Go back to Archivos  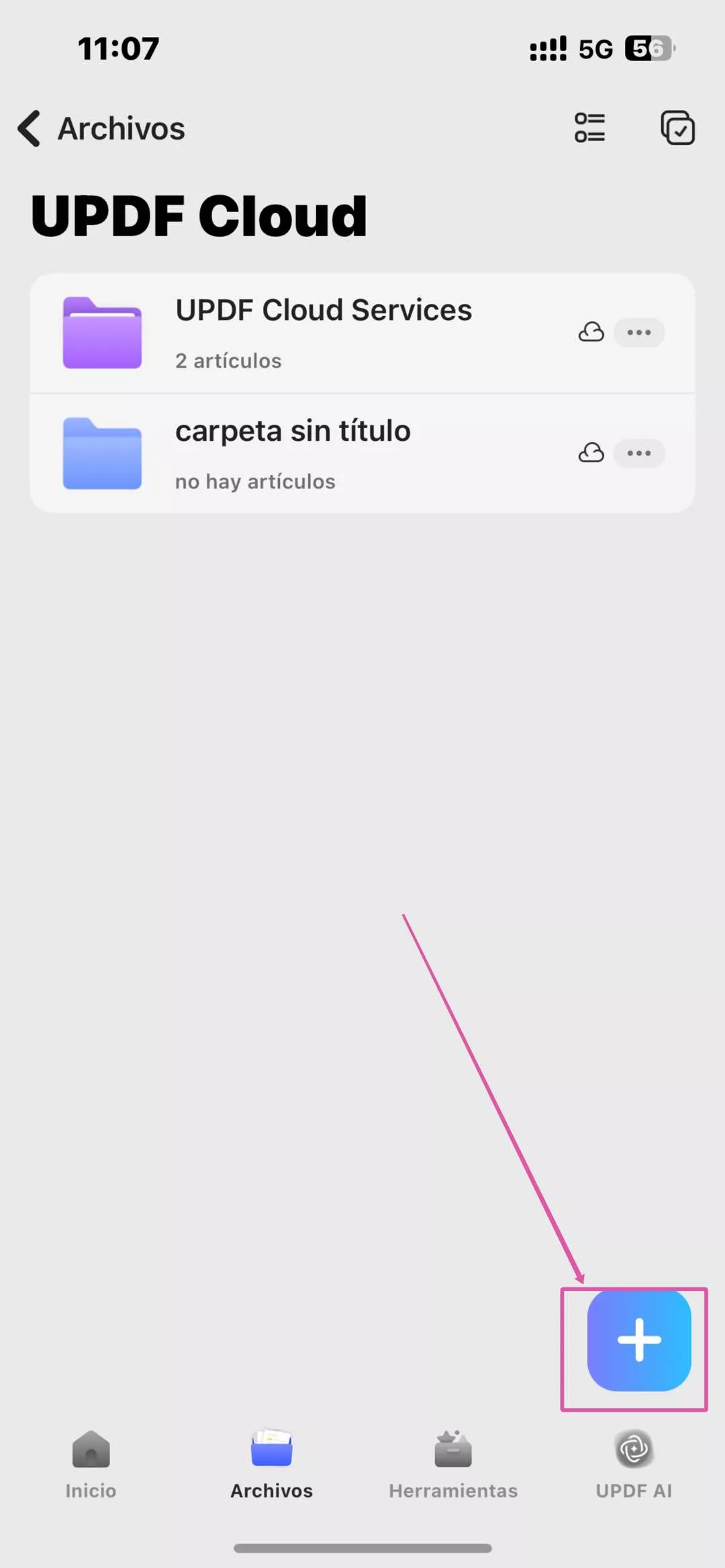pyautogui.click(x=101, y=128)
